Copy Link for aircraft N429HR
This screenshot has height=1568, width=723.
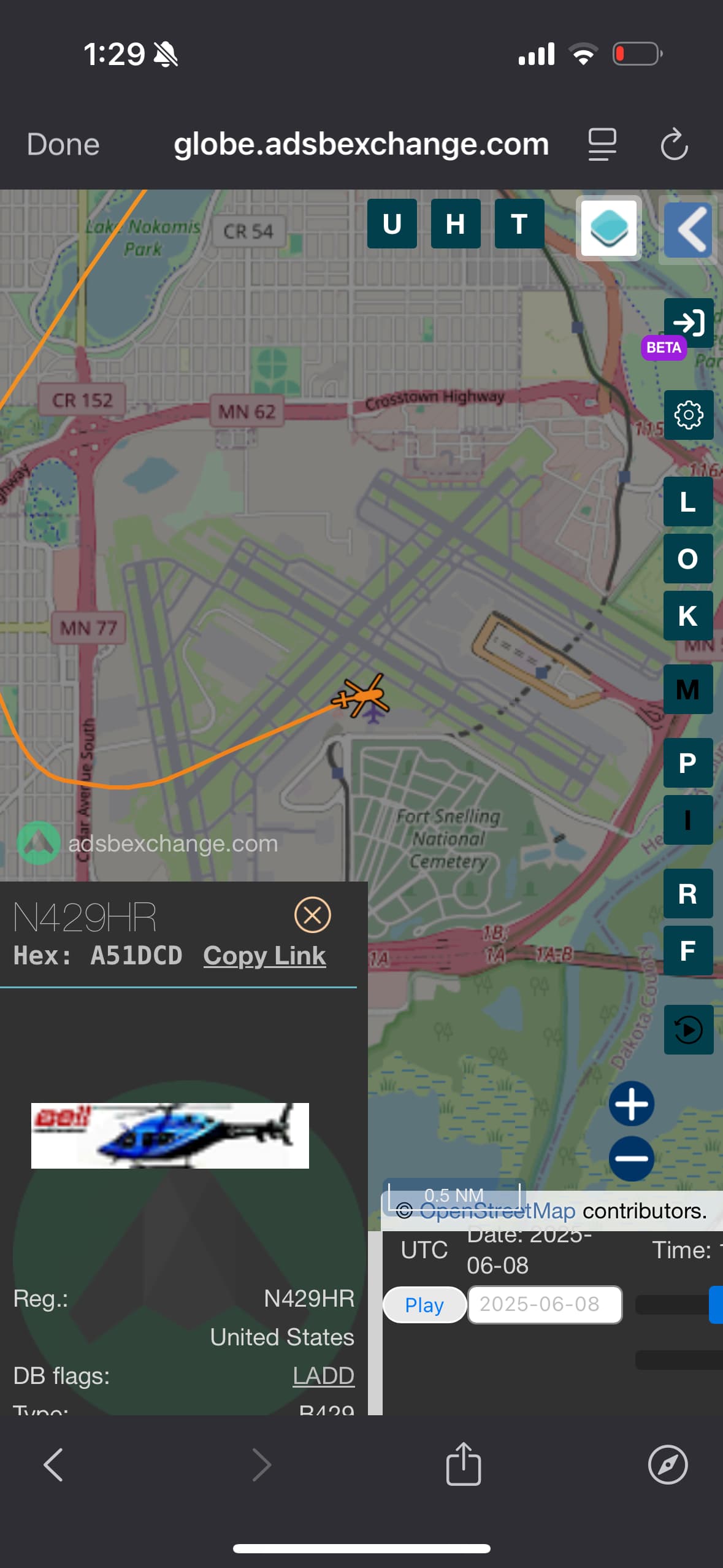tap(264, 956)
